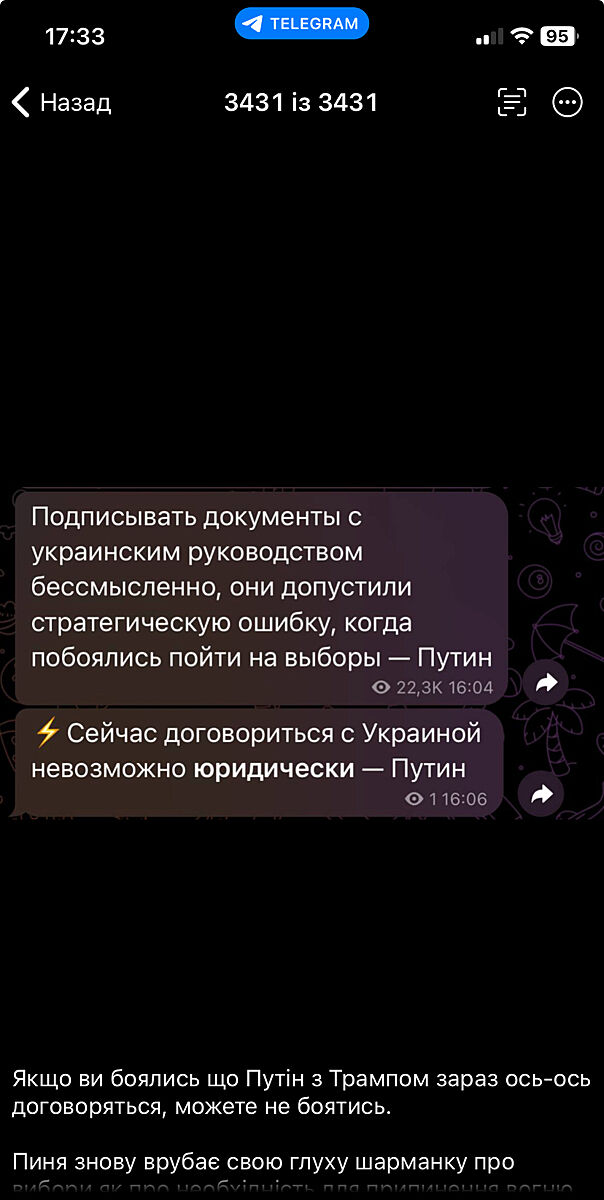This screenshot has height=1200, width=604.
Task: Open the live text recognition icon
Action: click(x=512, y=102)
